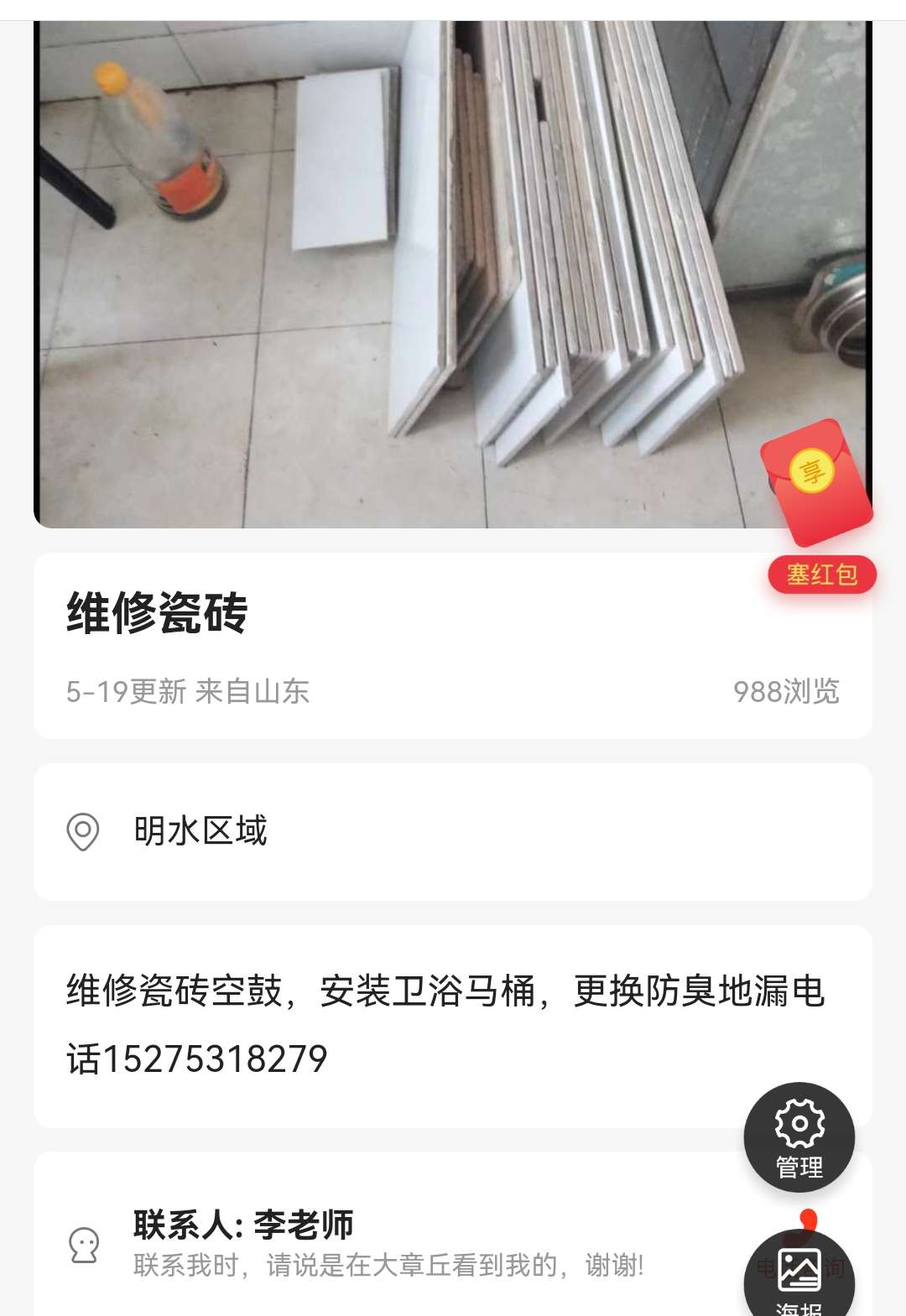Viewport: 906px width, 1316px height.
Task: Open the 管理 manage button
Action: [799, 1137]
